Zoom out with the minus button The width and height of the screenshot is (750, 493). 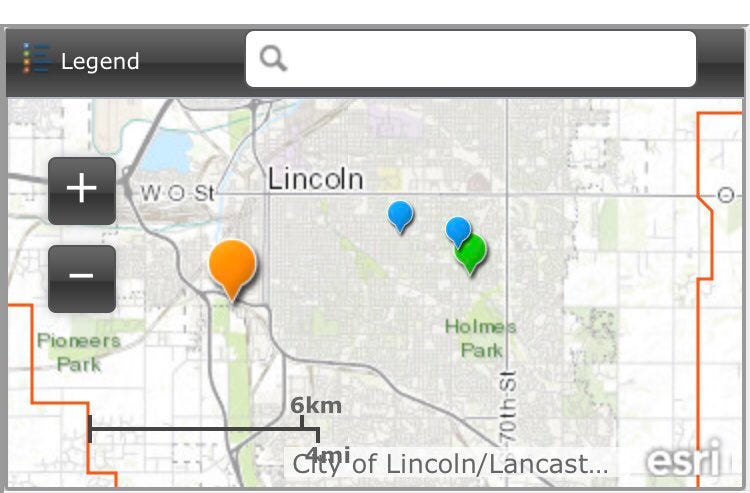tap(82, 277)
